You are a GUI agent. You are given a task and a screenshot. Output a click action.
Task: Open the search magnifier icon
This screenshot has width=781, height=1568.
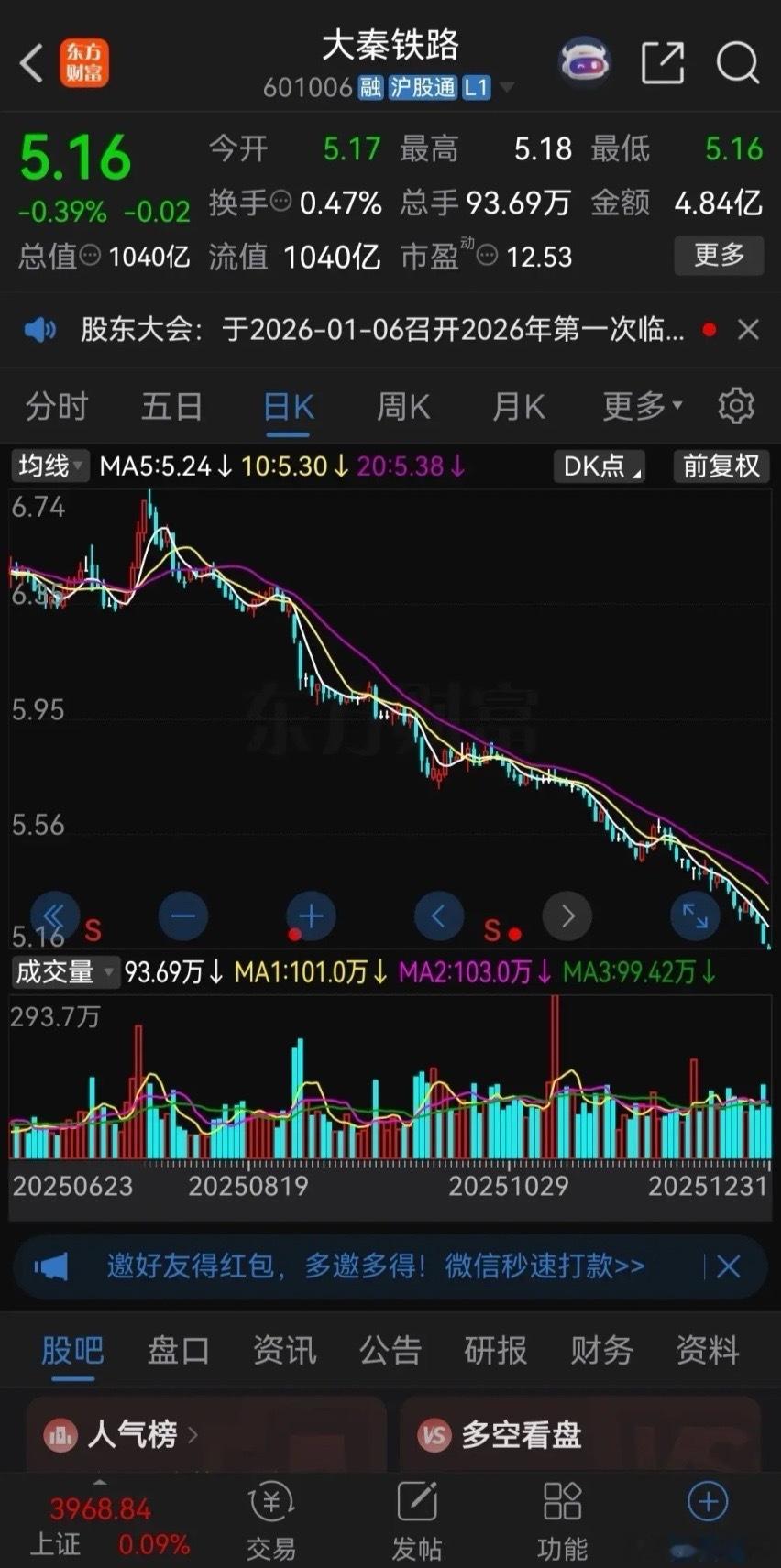point(738,60)
